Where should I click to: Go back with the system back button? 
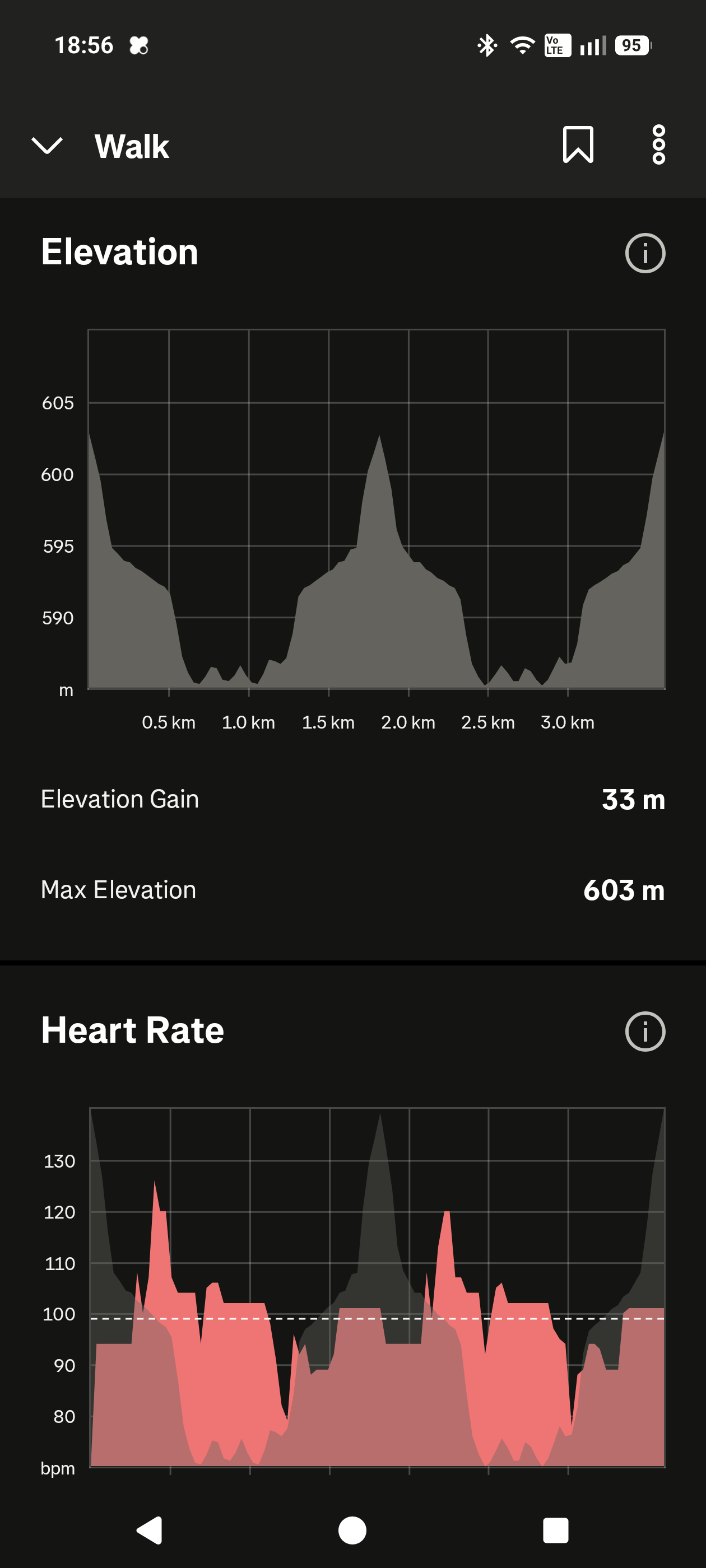coord(150,1530)
